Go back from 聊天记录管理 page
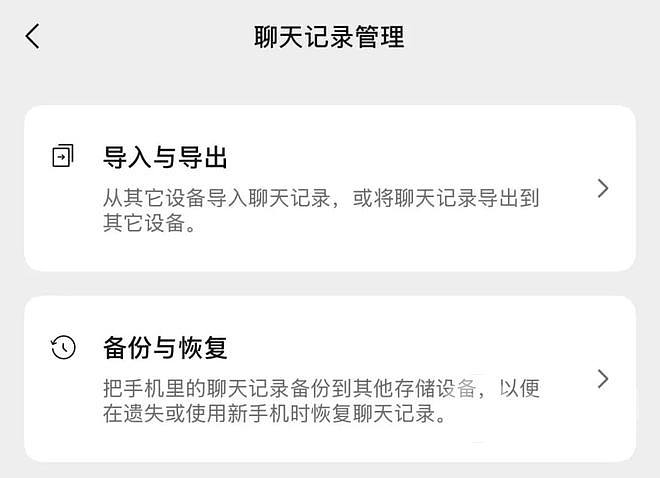The image size is (660, 478). pyautogui.click(x=33, y=37)
